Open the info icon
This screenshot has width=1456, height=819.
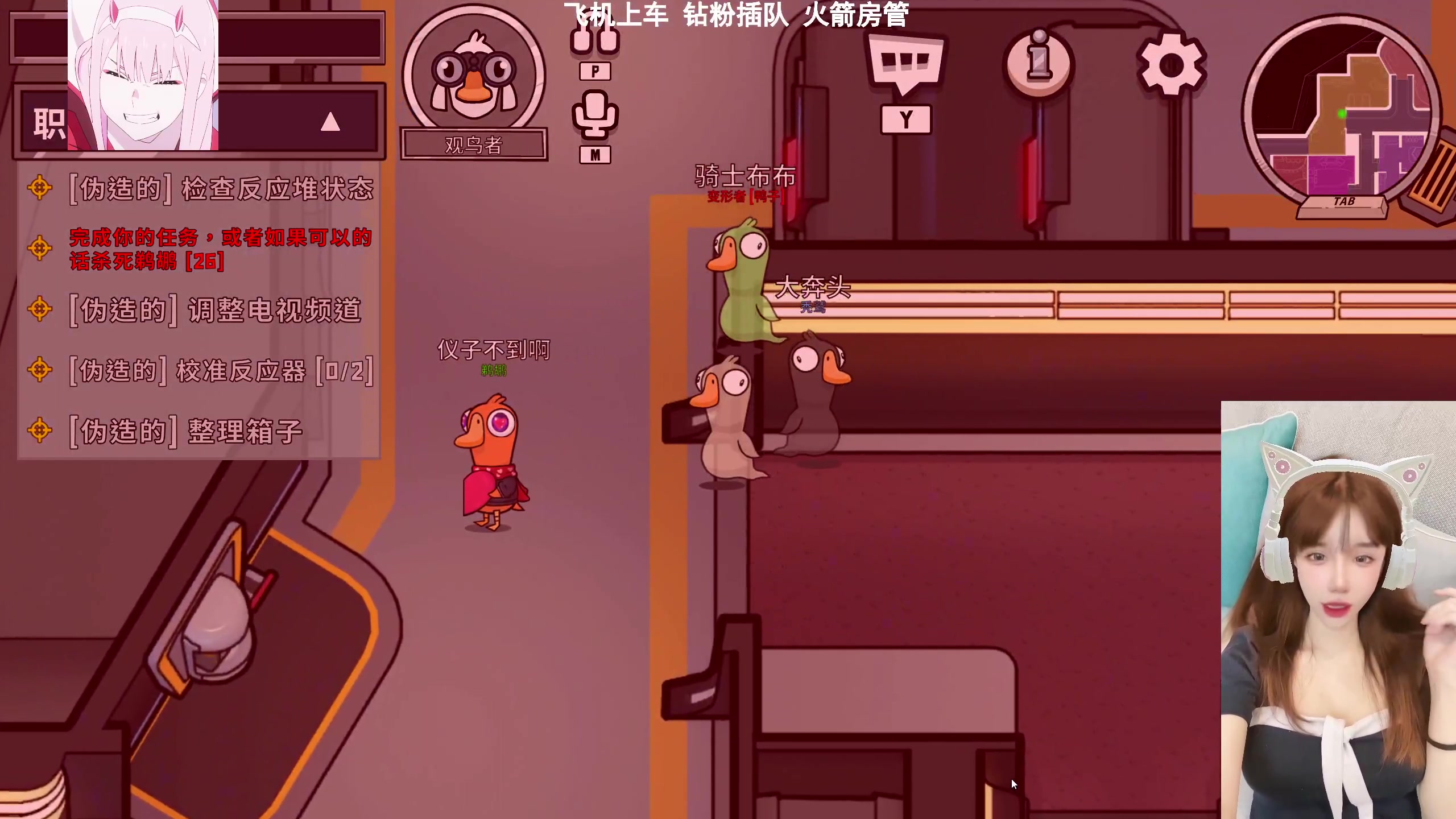pyautogui.click(x=1039, y=63)
